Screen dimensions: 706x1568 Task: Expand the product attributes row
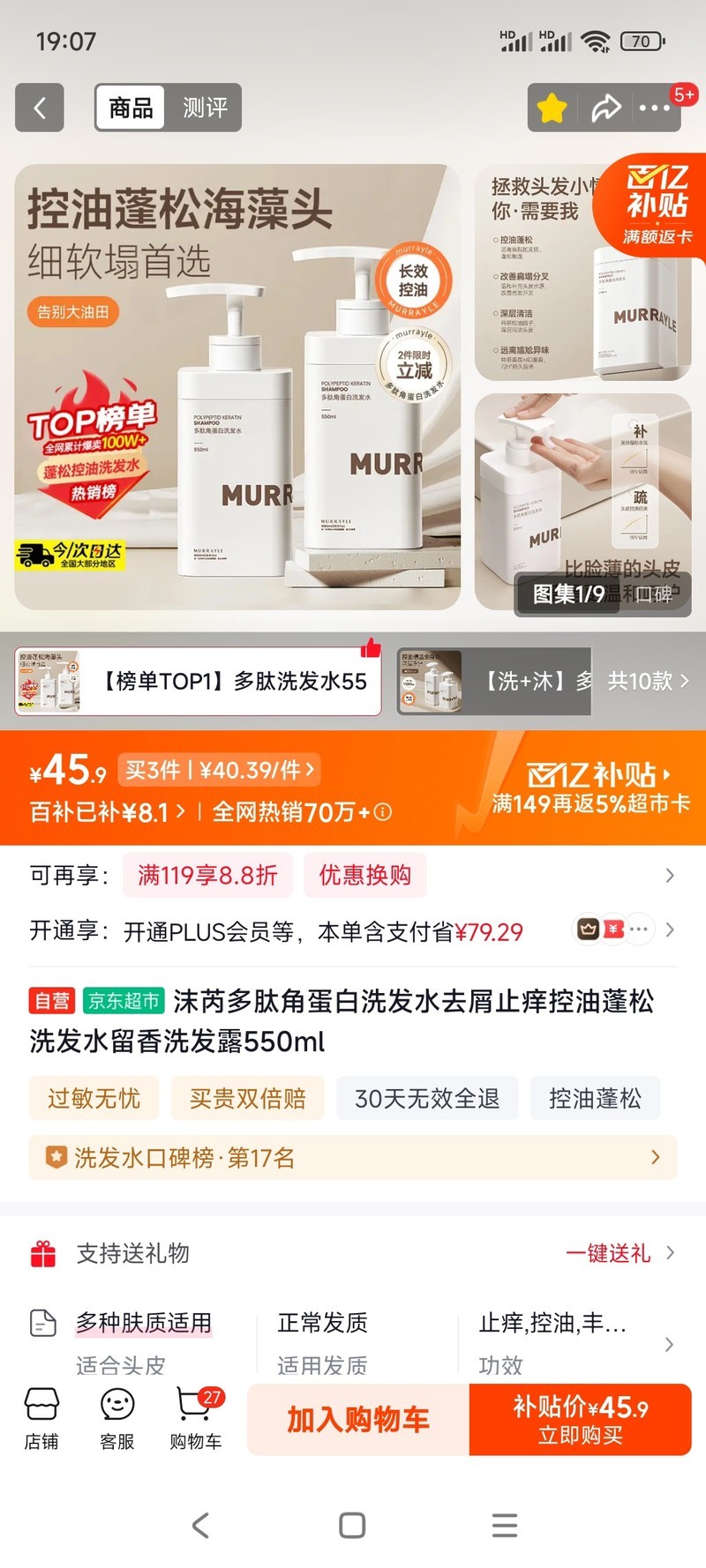tap(353, 1343)
